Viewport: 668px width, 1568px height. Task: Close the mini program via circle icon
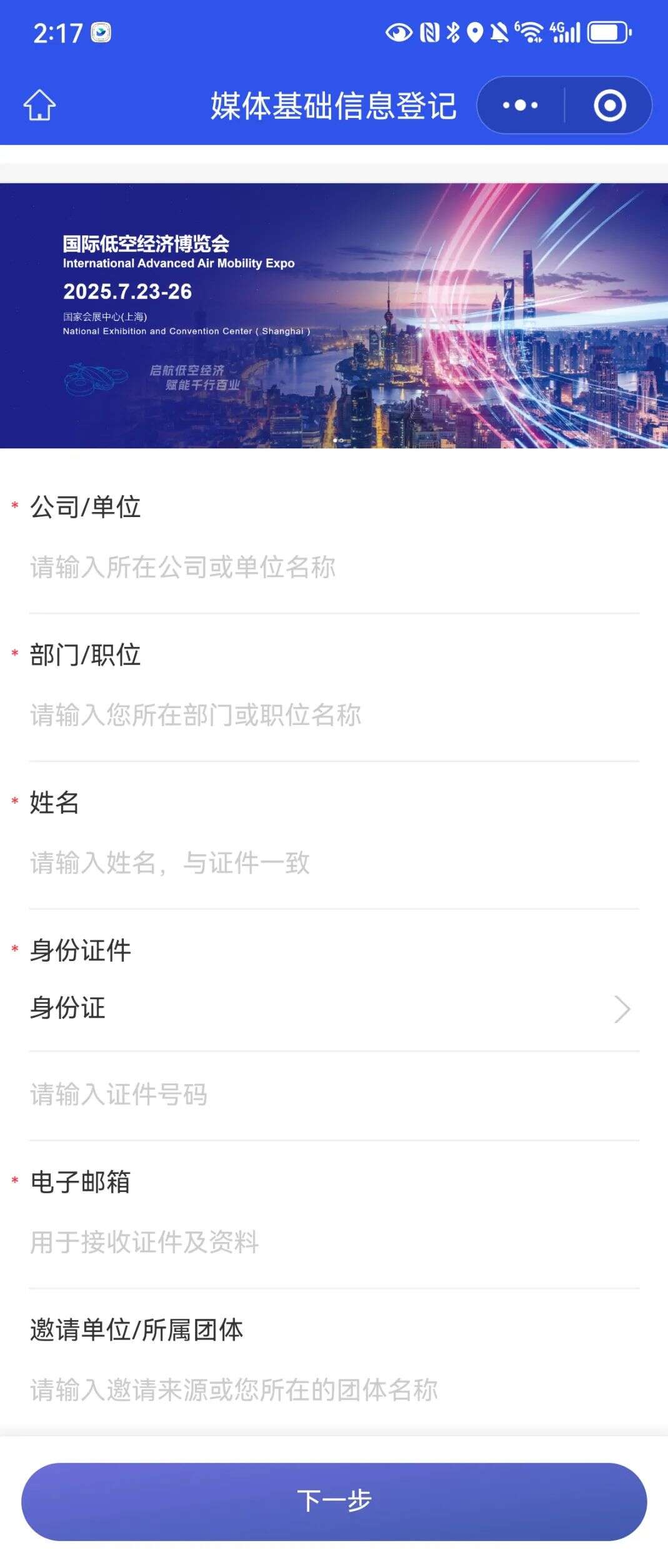(609, 105)
